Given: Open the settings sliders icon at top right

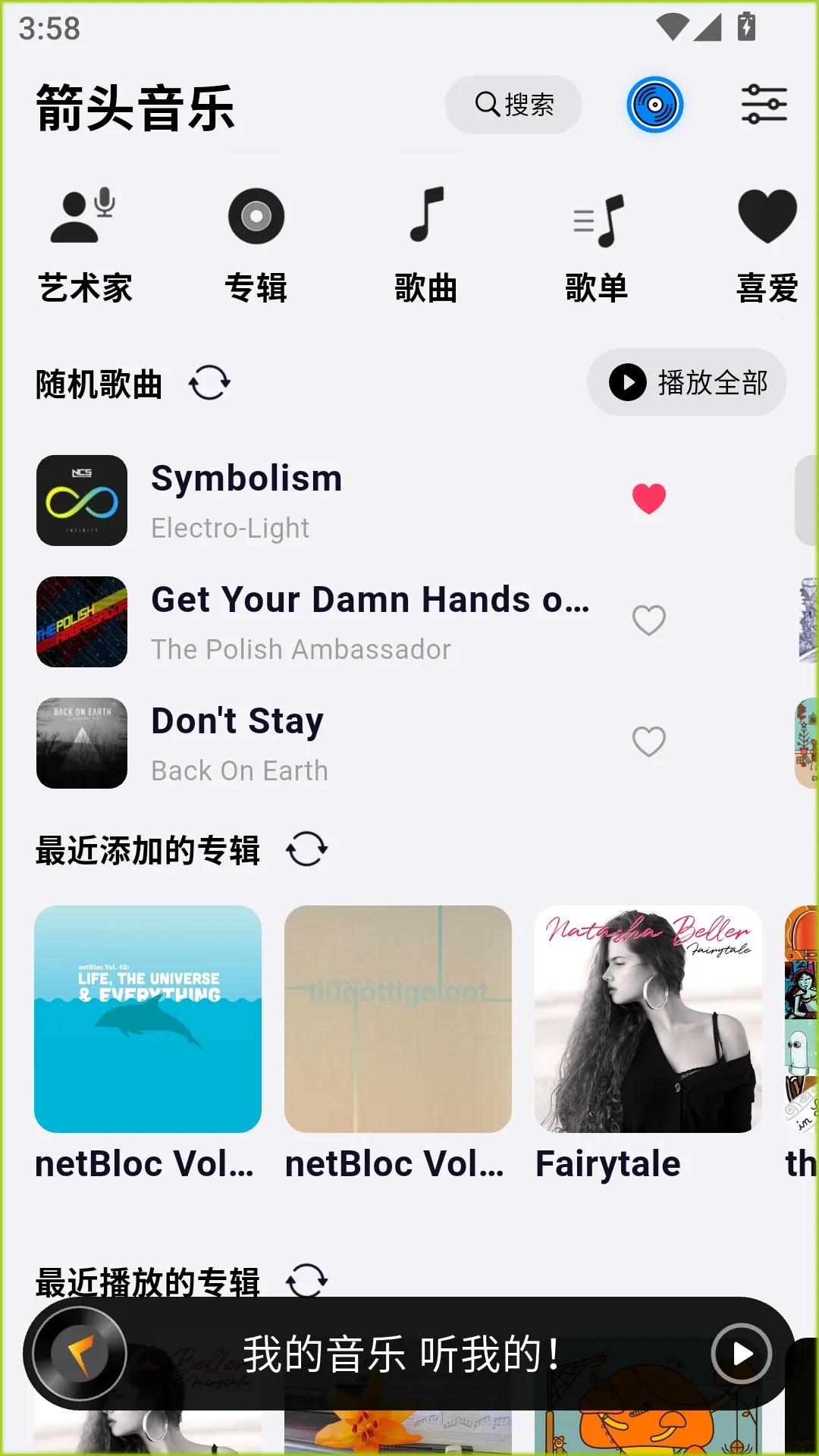Looking at the screenshot, I should click(x=764, y=105).
